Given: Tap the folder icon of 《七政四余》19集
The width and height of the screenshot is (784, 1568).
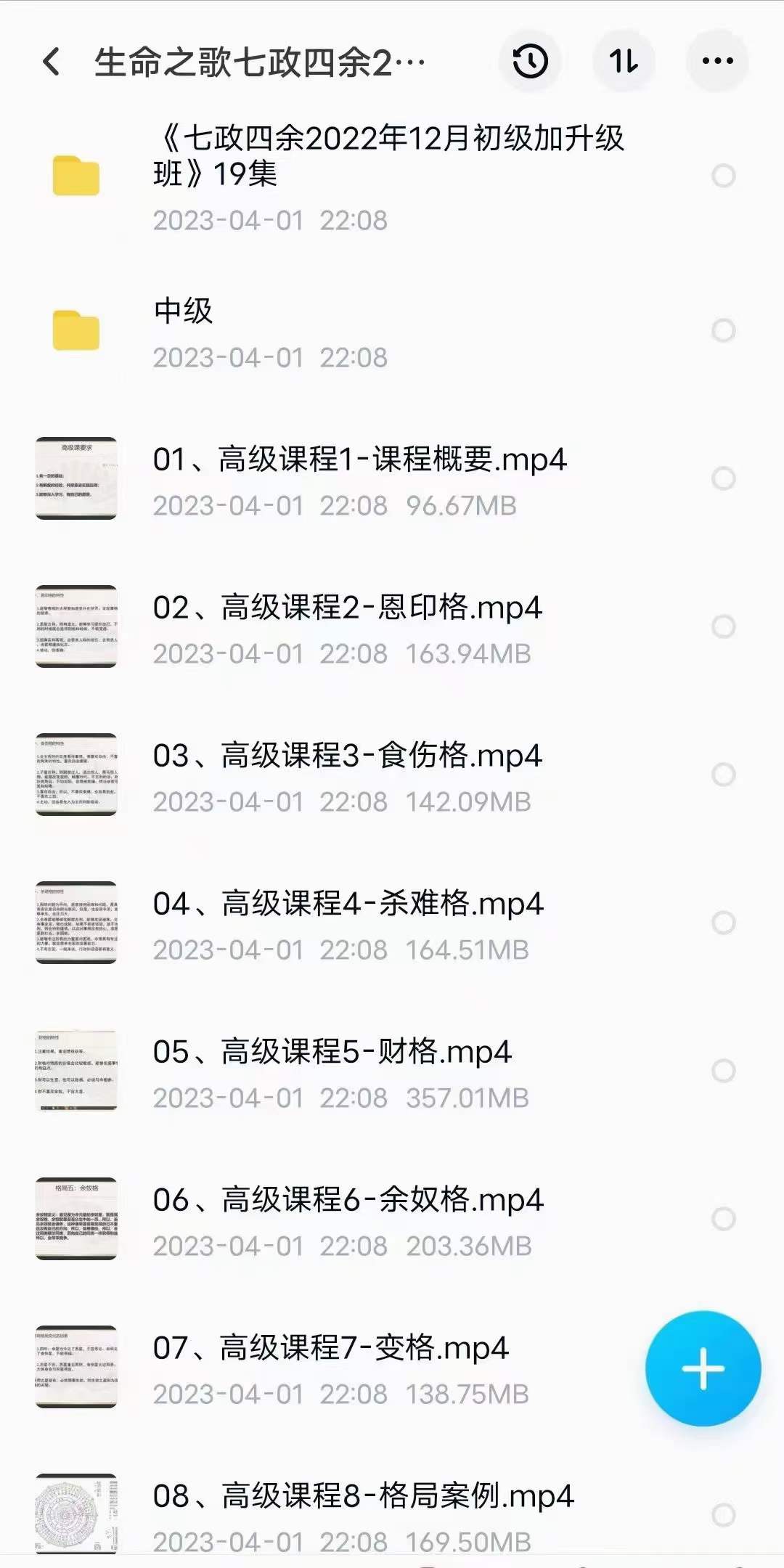Looking at the screenshot, I should click(75, 174).
